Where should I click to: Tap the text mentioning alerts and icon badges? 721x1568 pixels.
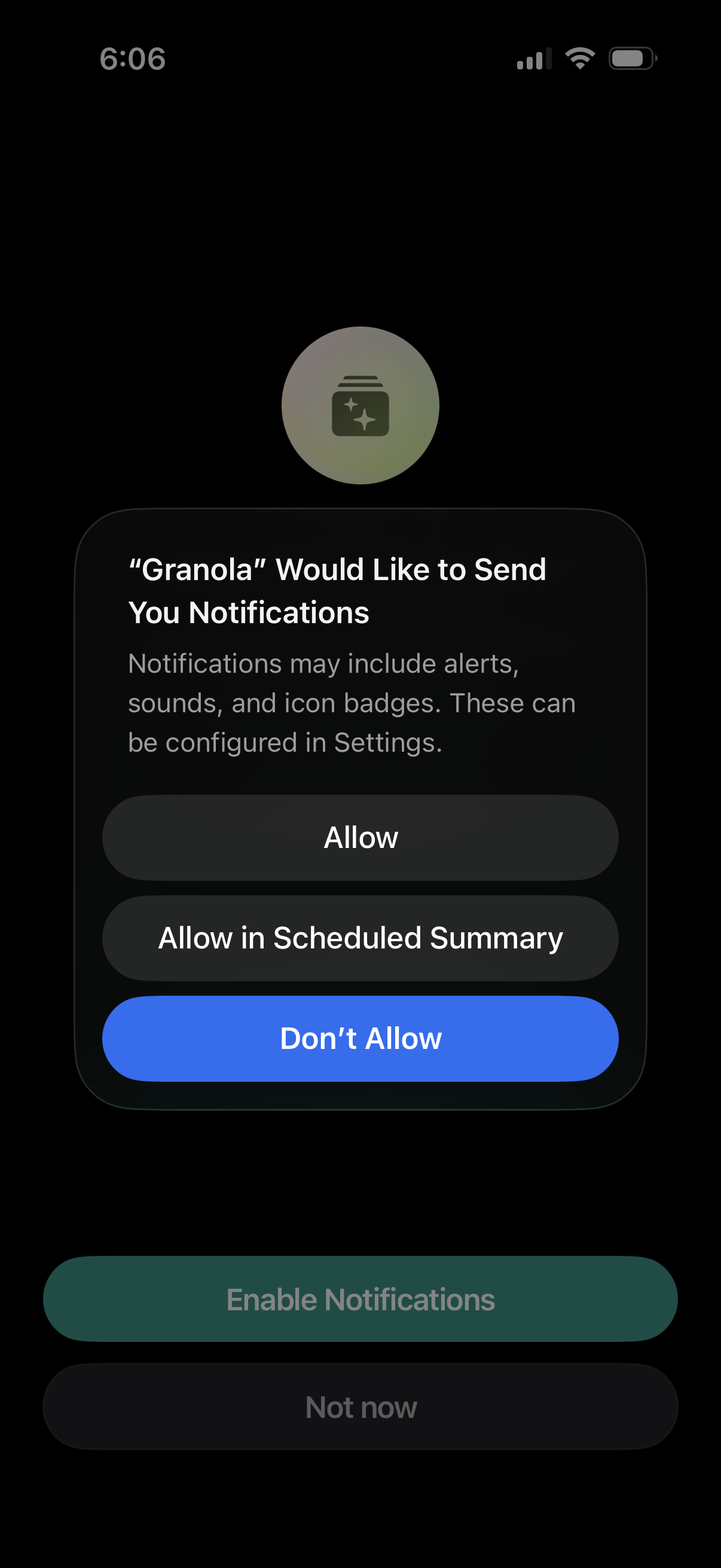pos(352,702)
